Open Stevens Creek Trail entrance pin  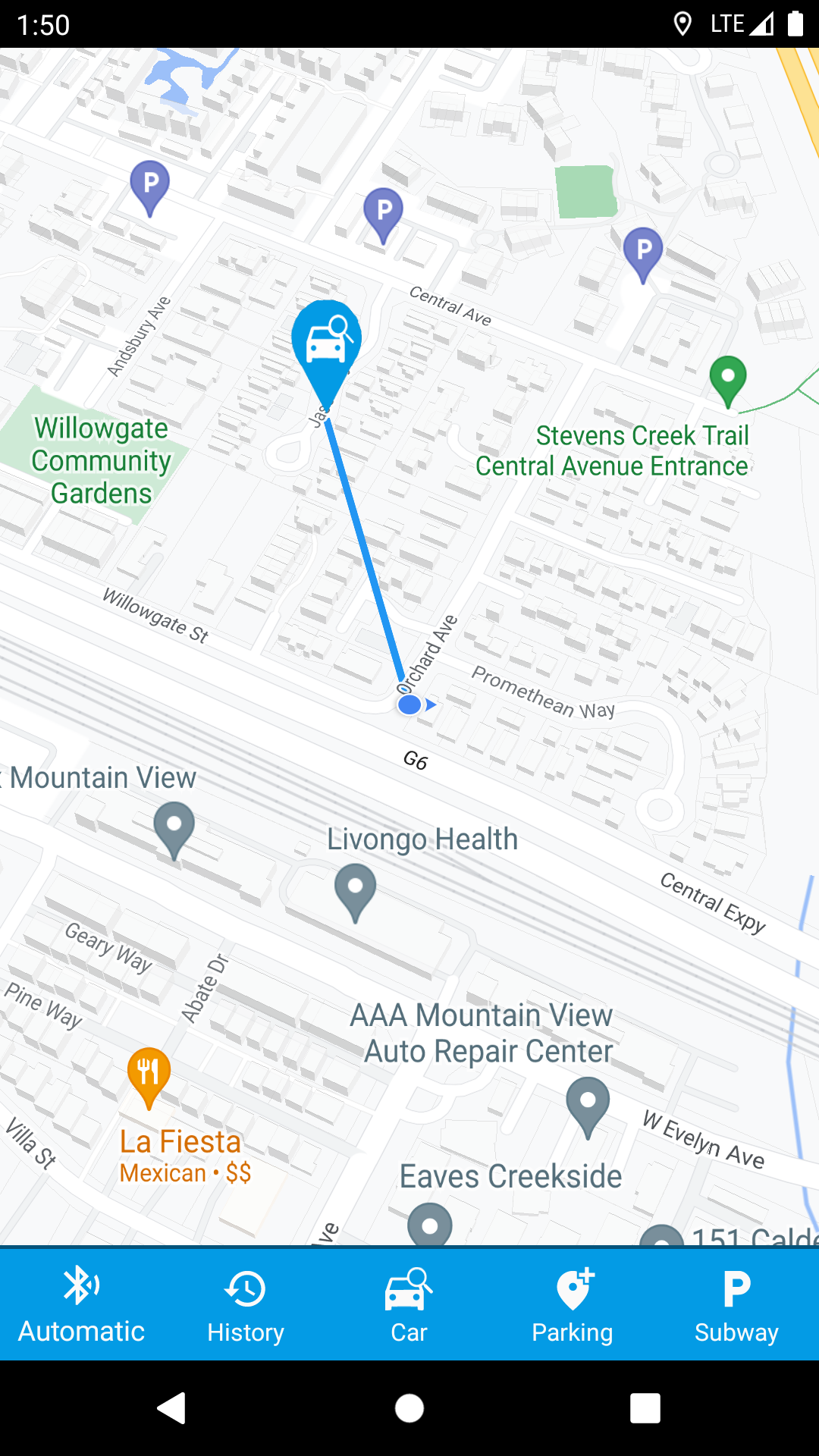pyautogui.click(x=728, y=377)
